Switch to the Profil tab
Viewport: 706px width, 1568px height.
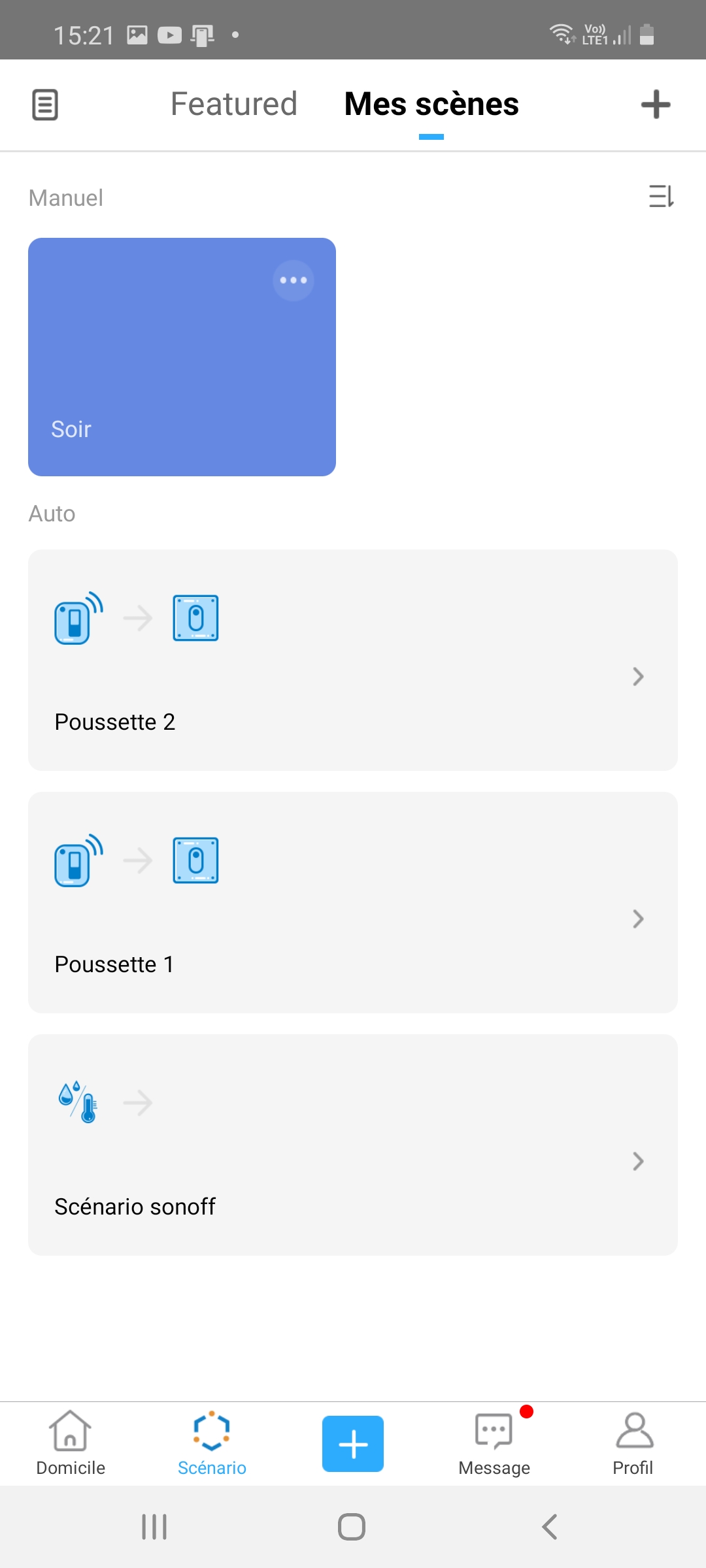(x=633, y=1444)
